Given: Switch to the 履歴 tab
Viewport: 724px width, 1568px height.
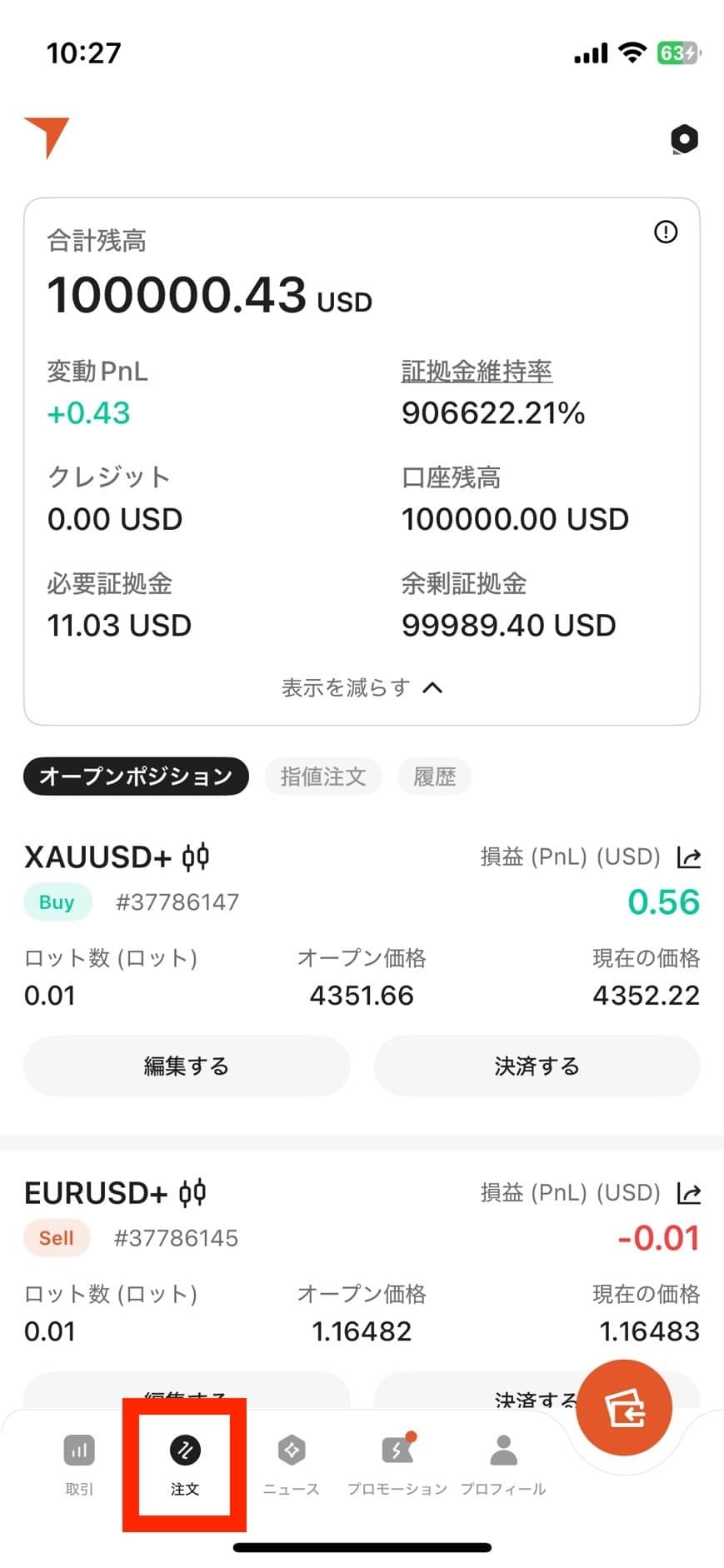Looking at the screenshot, I should (434, 777).
